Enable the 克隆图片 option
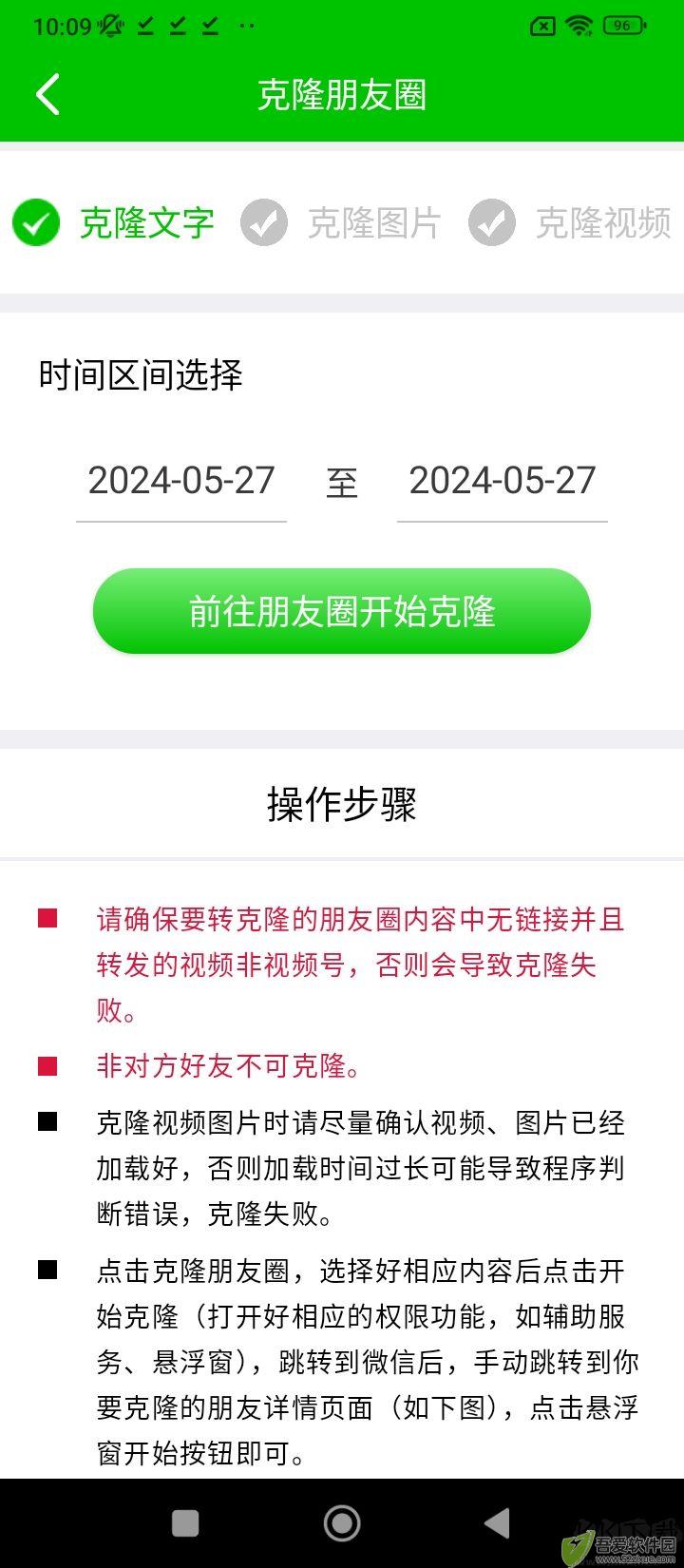 coord(341,223)
